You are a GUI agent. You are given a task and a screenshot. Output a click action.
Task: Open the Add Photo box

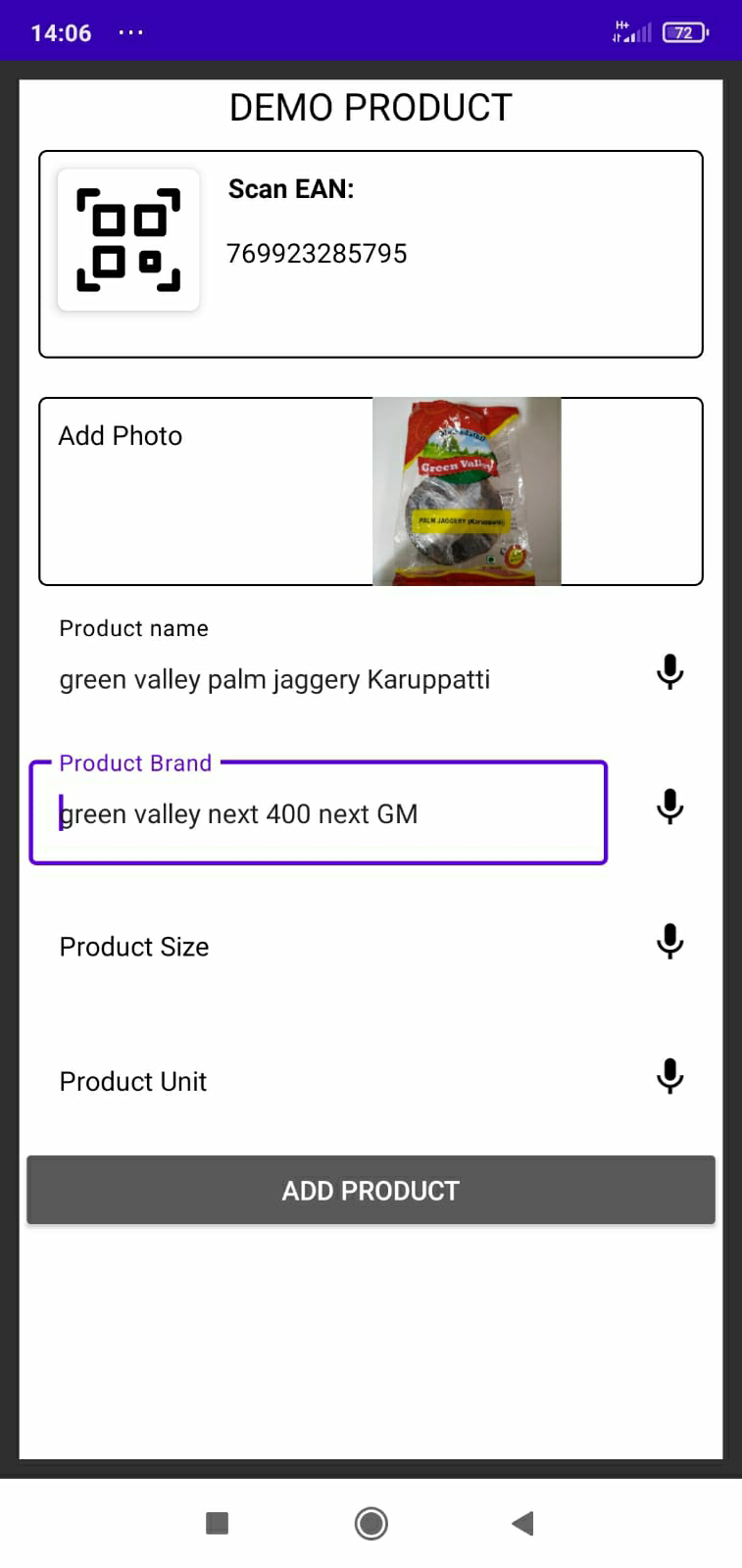[x=371, y=491]
